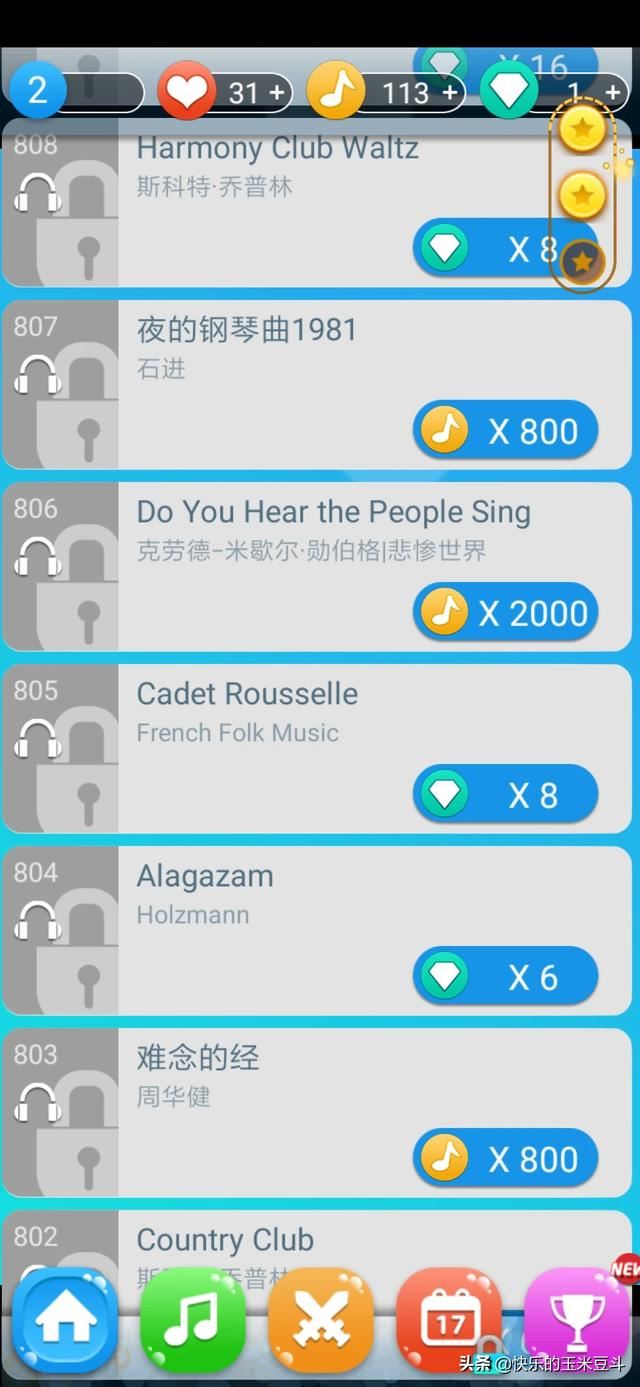Open the calendar daily tab
Viewport: 640px width, 1387px height.
[449, 1321]
